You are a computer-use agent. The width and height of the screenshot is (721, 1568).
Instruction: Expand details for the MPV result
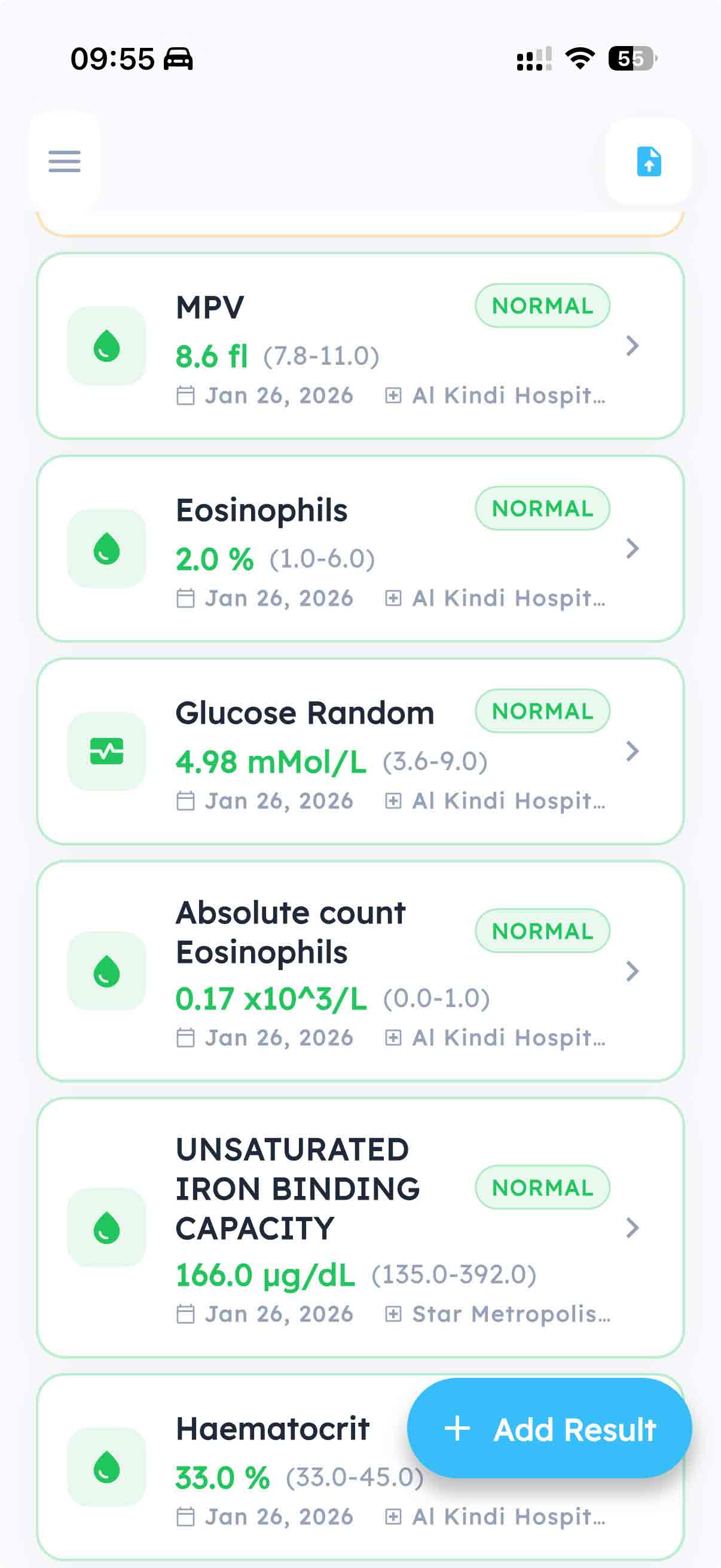tap(633, 345)
